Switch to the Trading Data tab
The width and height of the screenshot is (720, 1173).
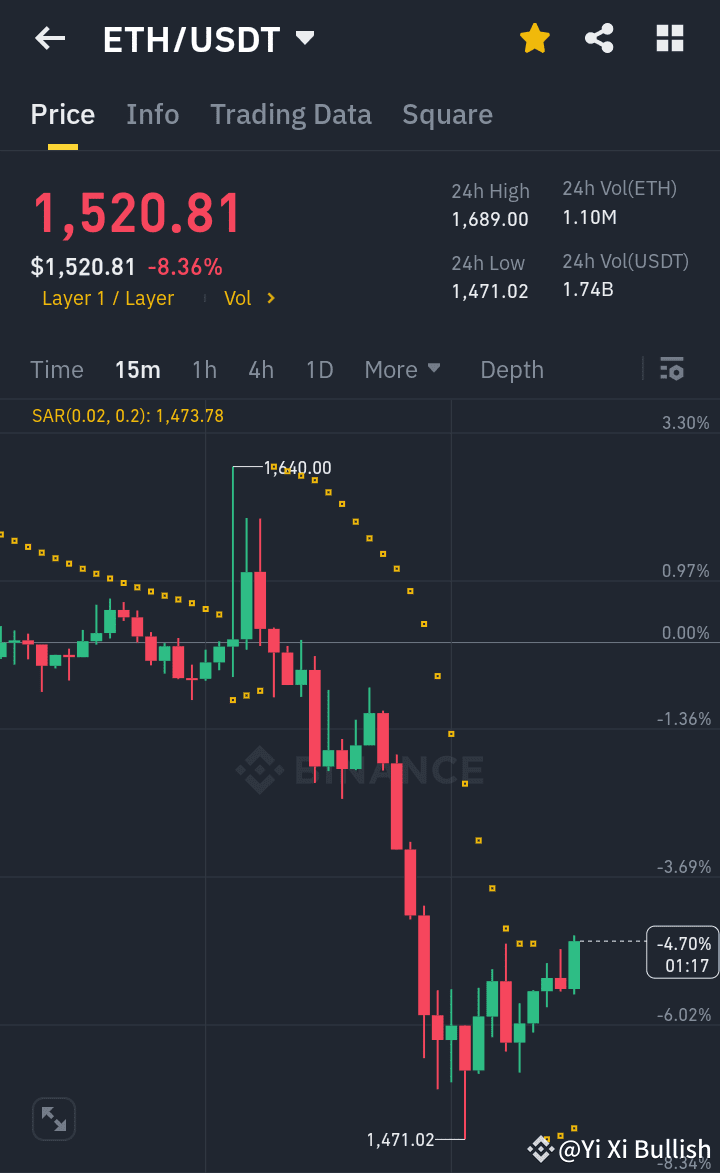point(290,114)
